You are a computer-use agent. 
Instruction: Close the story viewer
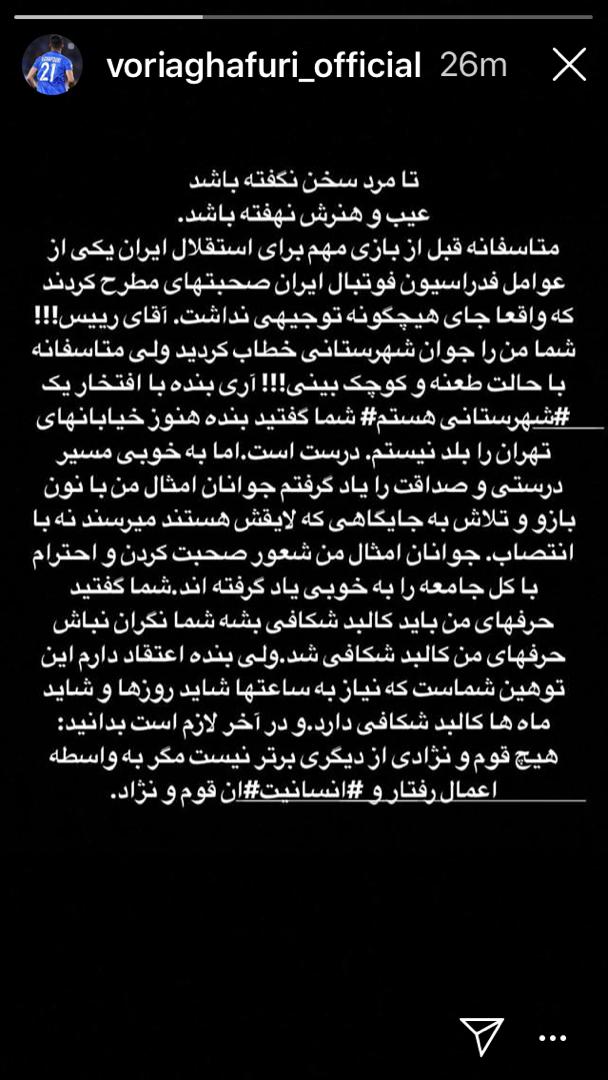coord(569,65)
